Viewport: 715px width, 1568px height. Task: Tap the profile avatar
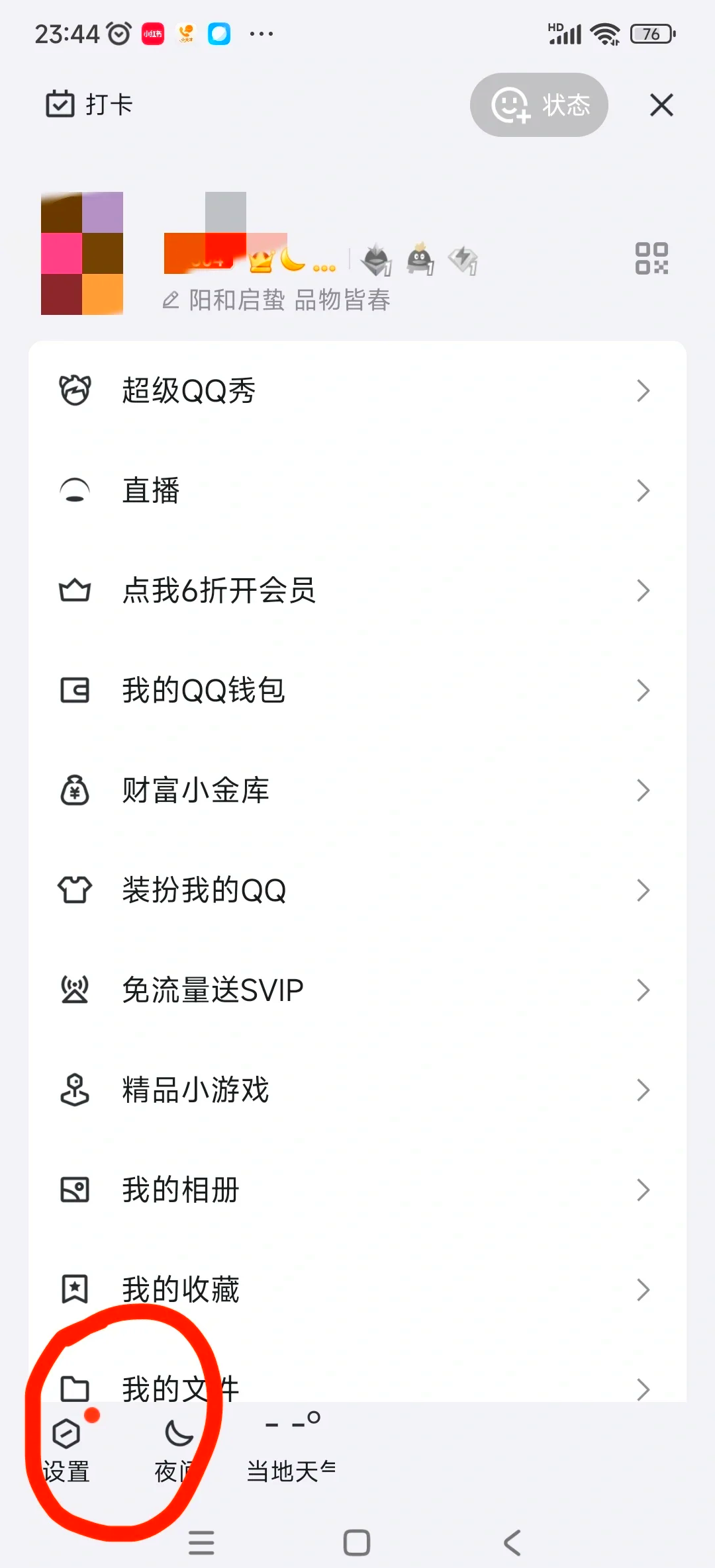pyautogui.click(x=82, y=253)
